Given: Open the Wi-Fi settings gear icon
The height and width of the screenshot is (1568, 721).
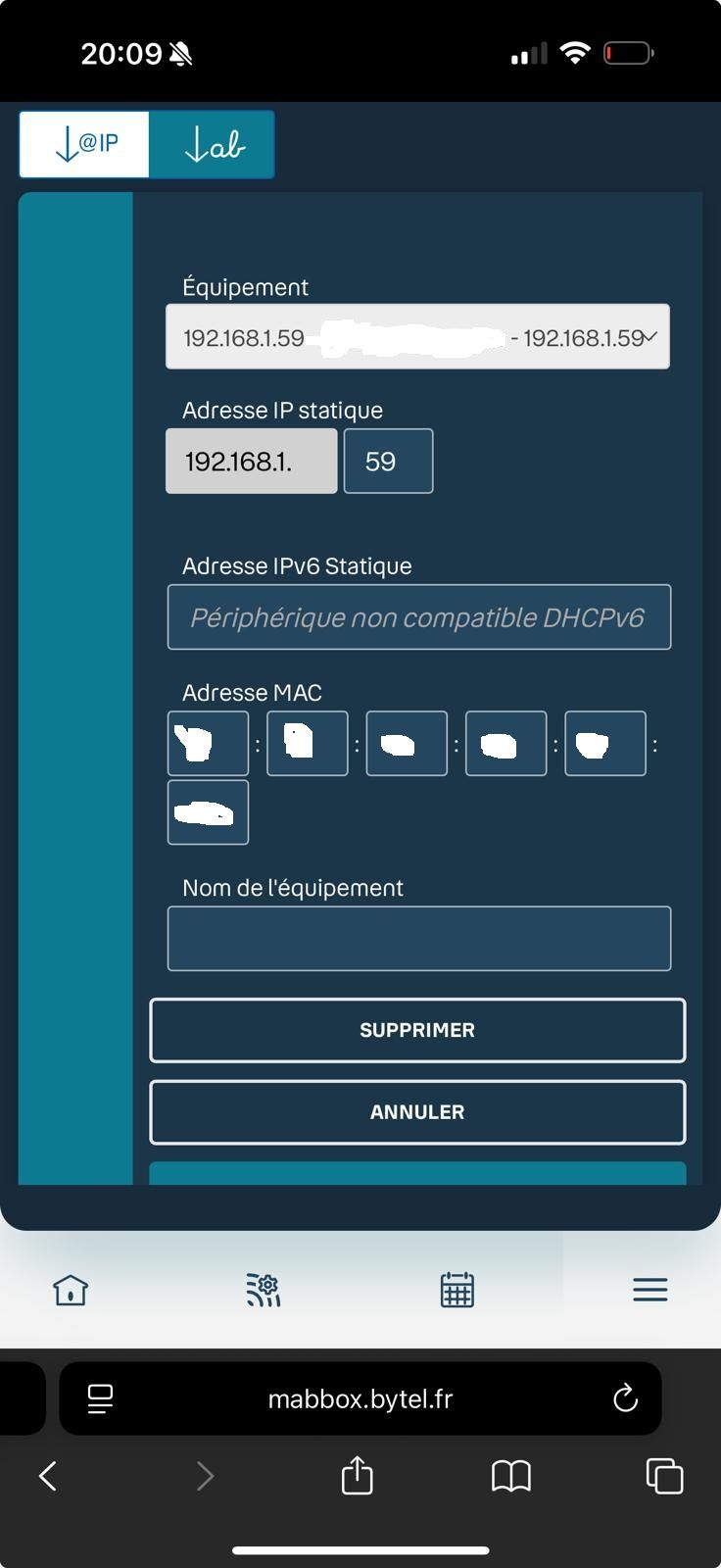Looking at the screenshot, I should click(264, 1290).
